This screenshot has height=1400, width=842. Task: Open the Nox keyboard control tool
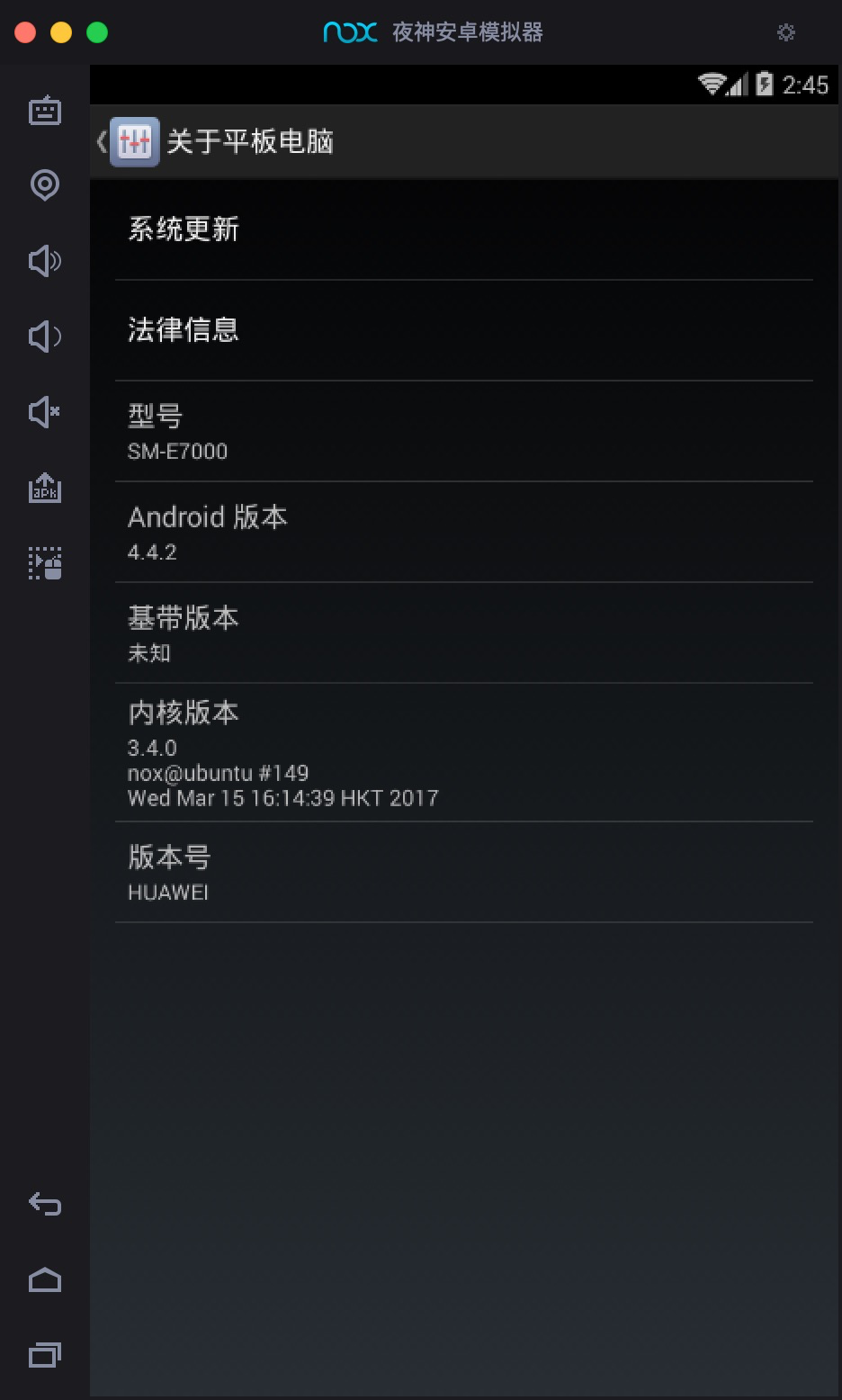(45, 111)
